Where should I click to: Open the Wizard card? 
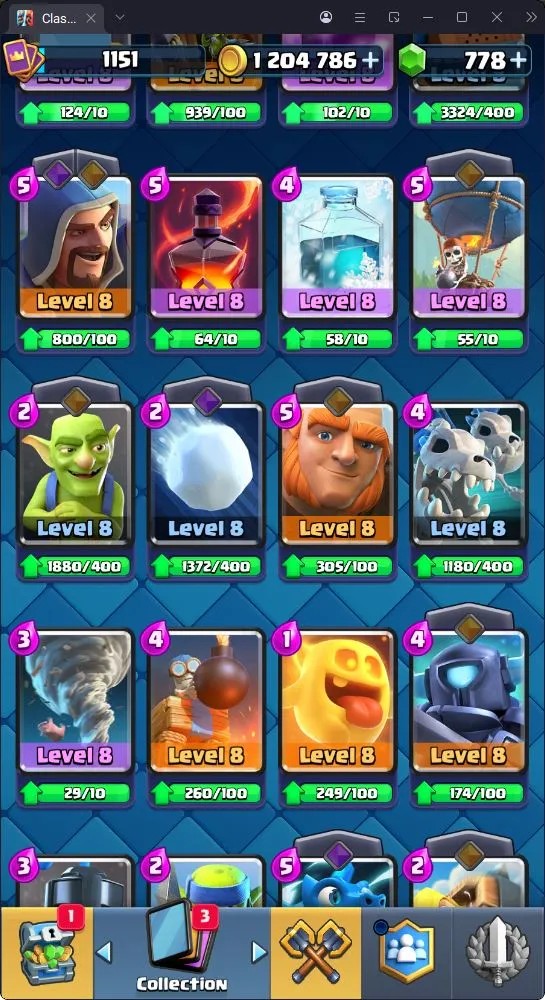tap(75, 247)
